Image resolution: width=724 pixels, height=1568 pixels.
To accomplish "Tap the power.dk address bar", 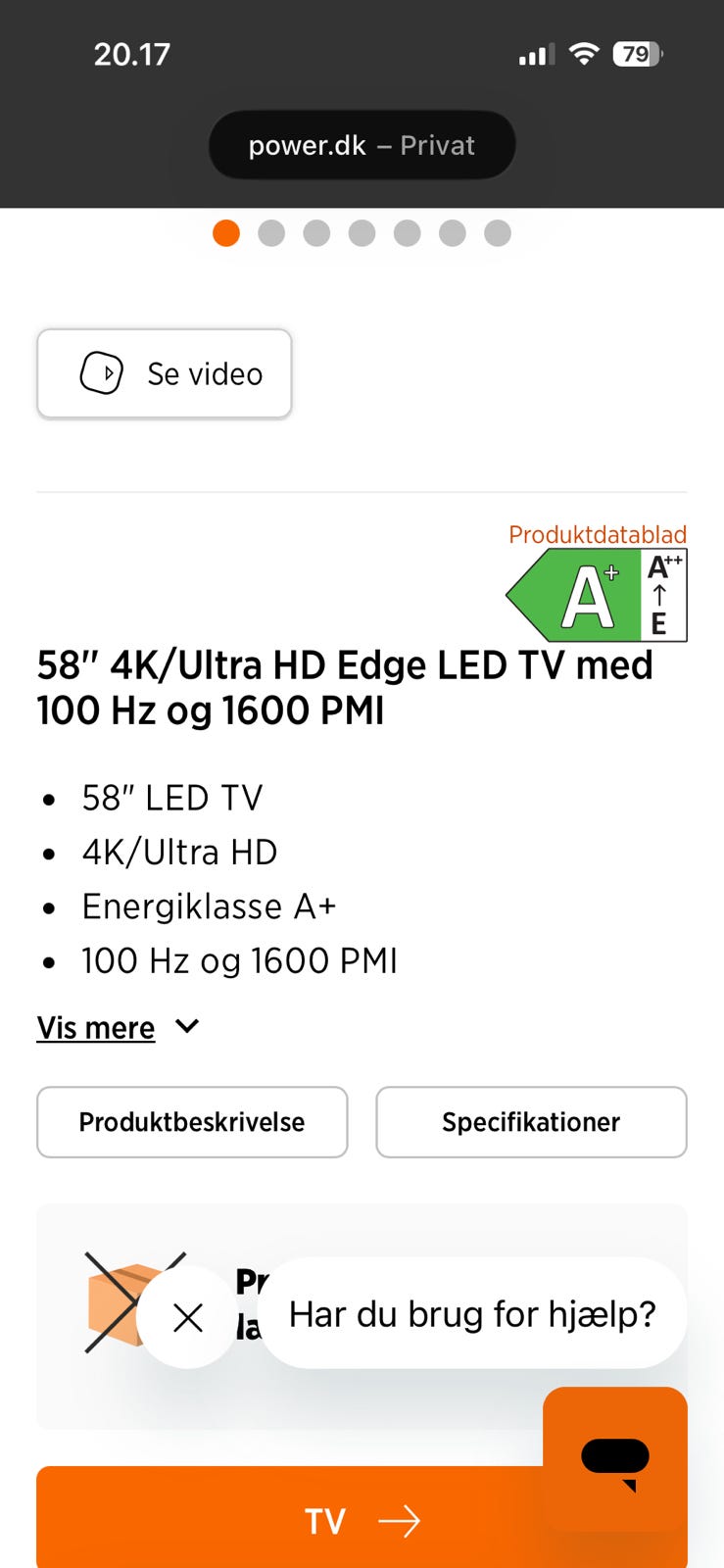I will (x=362, y=145).
